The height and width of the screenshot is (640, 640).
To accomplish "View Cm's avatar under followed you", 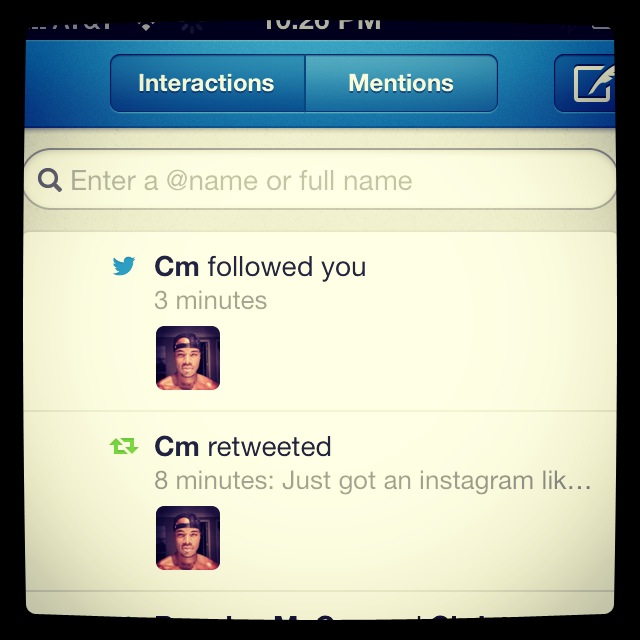I will [188, 357].
